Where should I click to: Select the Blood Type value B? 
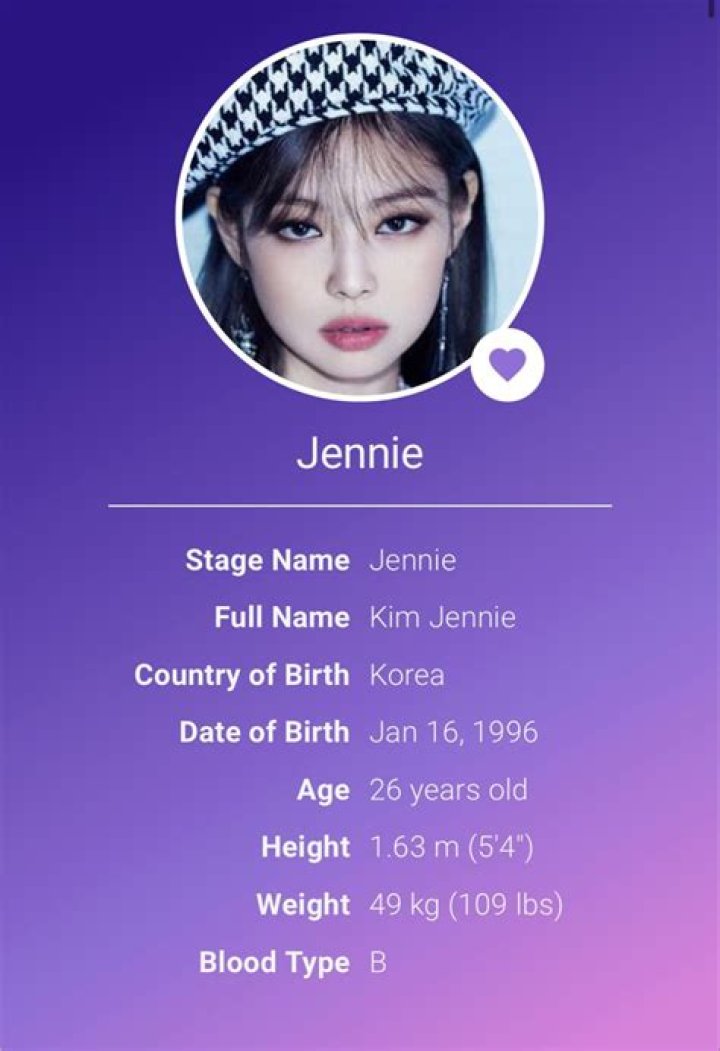point(377,962)
